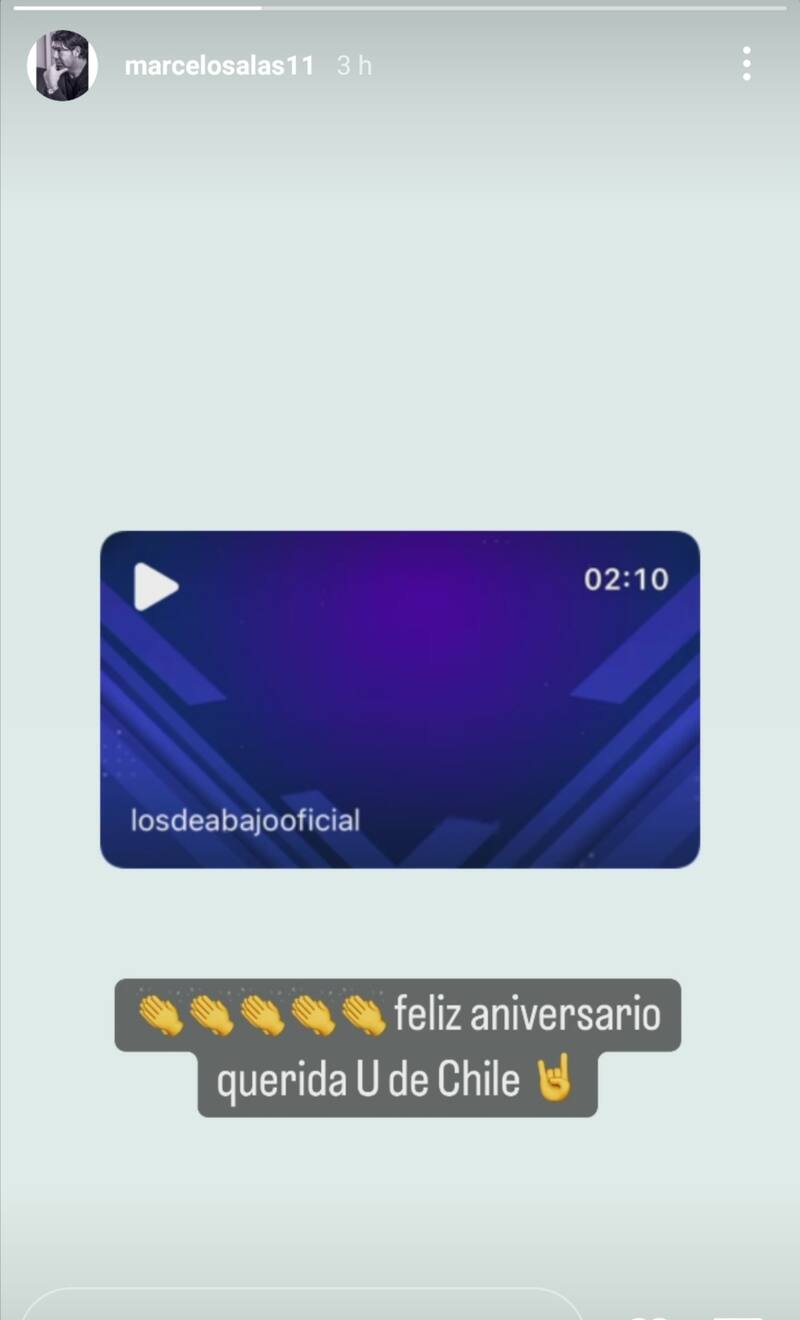Tap the message reply field
The image size is (800, 1320).
[x=300, y=1306]
